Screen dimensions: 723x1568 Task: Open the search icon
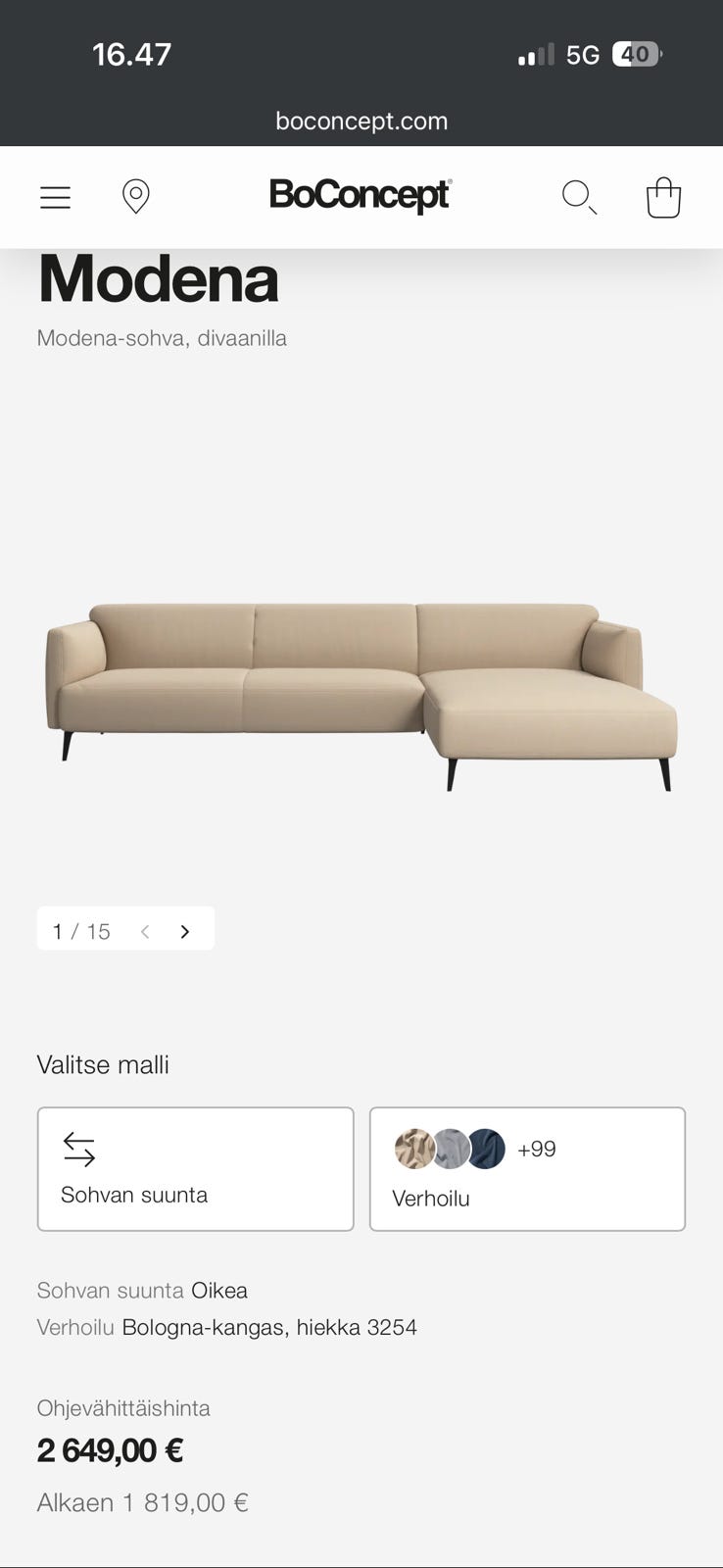coord(579,197)
